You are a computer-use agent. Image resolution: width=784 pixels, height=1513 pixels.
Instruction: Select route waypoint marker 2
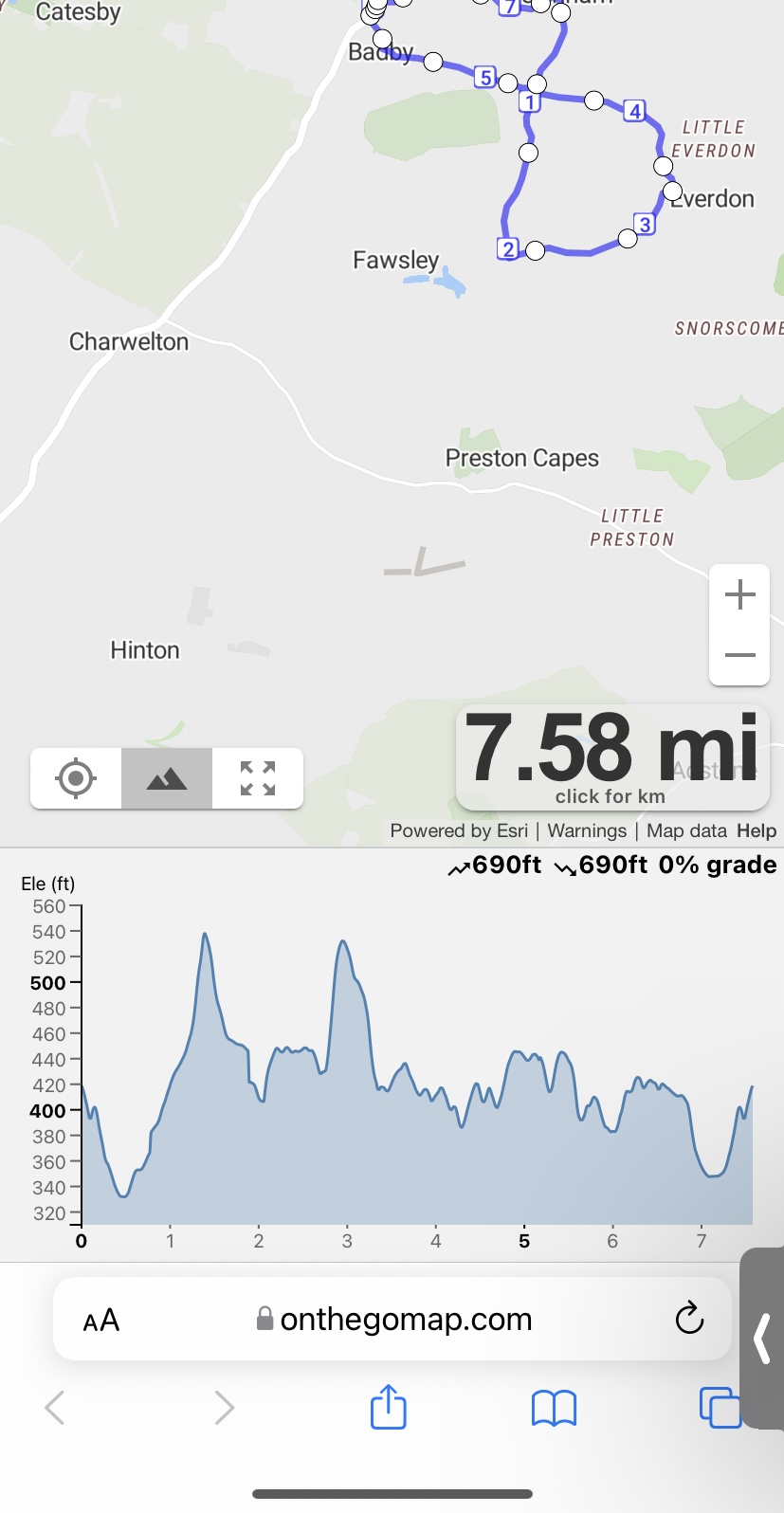coord(508,249)
